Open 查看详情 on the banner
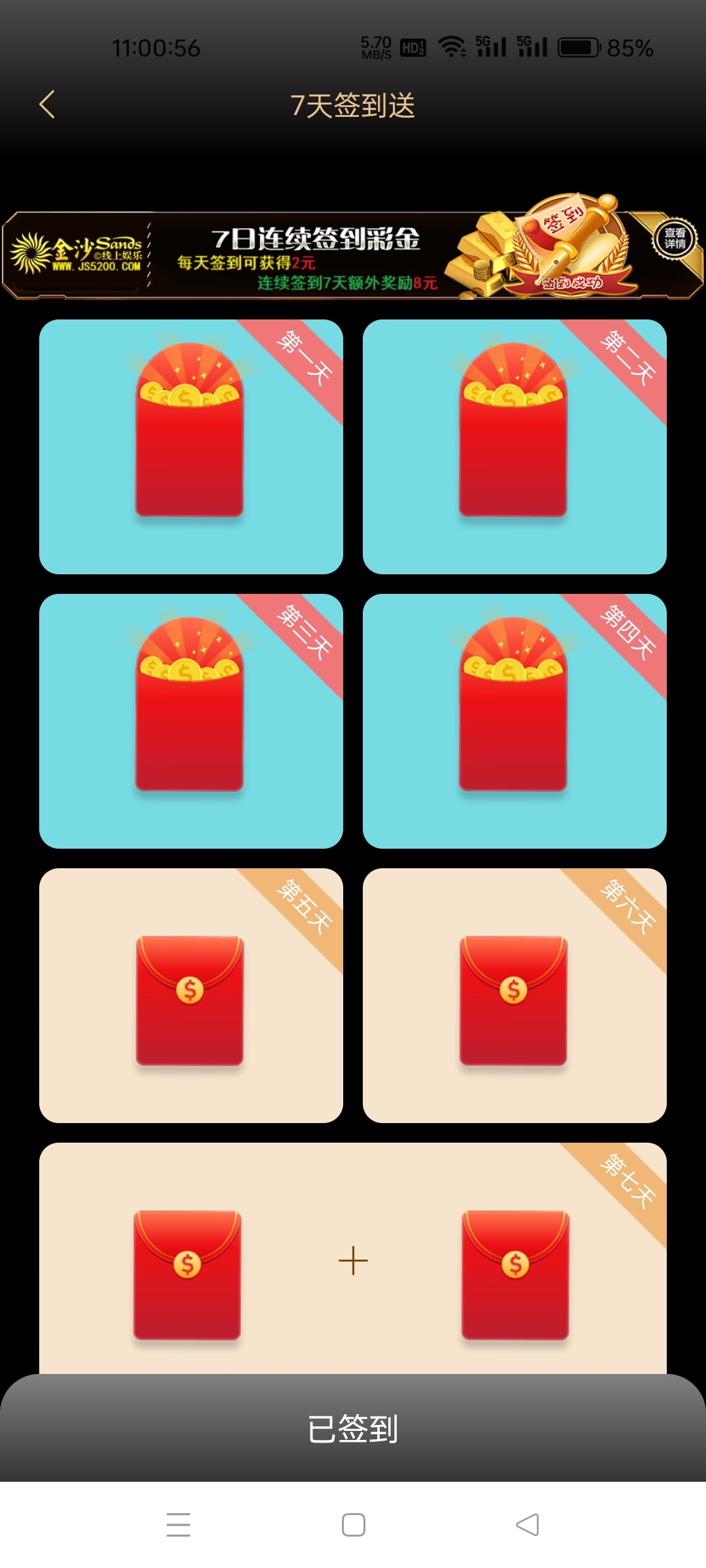The height and width of the screenshot is (1568, 706). tap(675, 239)
